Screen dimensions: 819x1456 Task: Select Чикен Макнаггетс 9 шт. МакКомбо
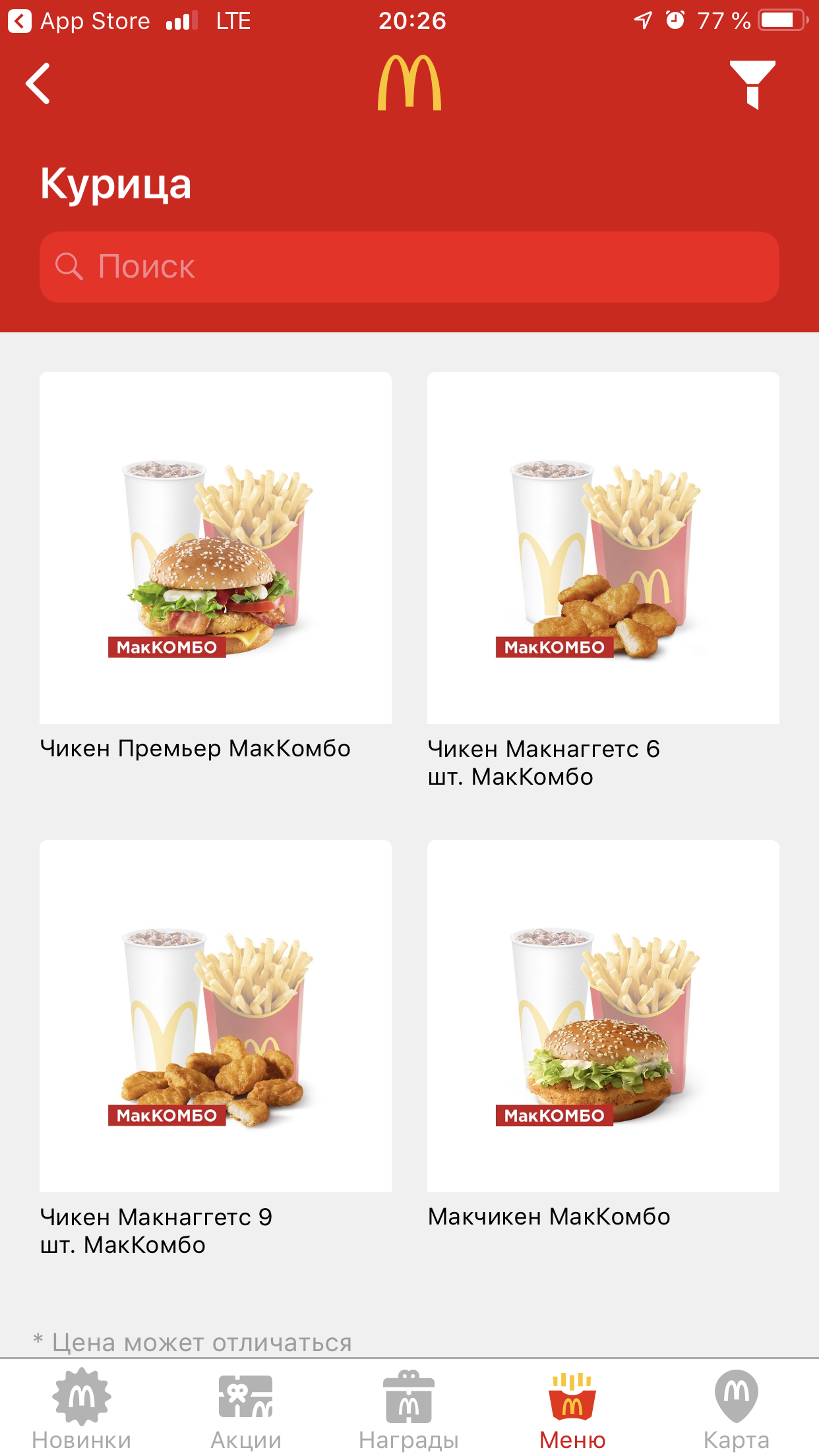coord(215,1016)
